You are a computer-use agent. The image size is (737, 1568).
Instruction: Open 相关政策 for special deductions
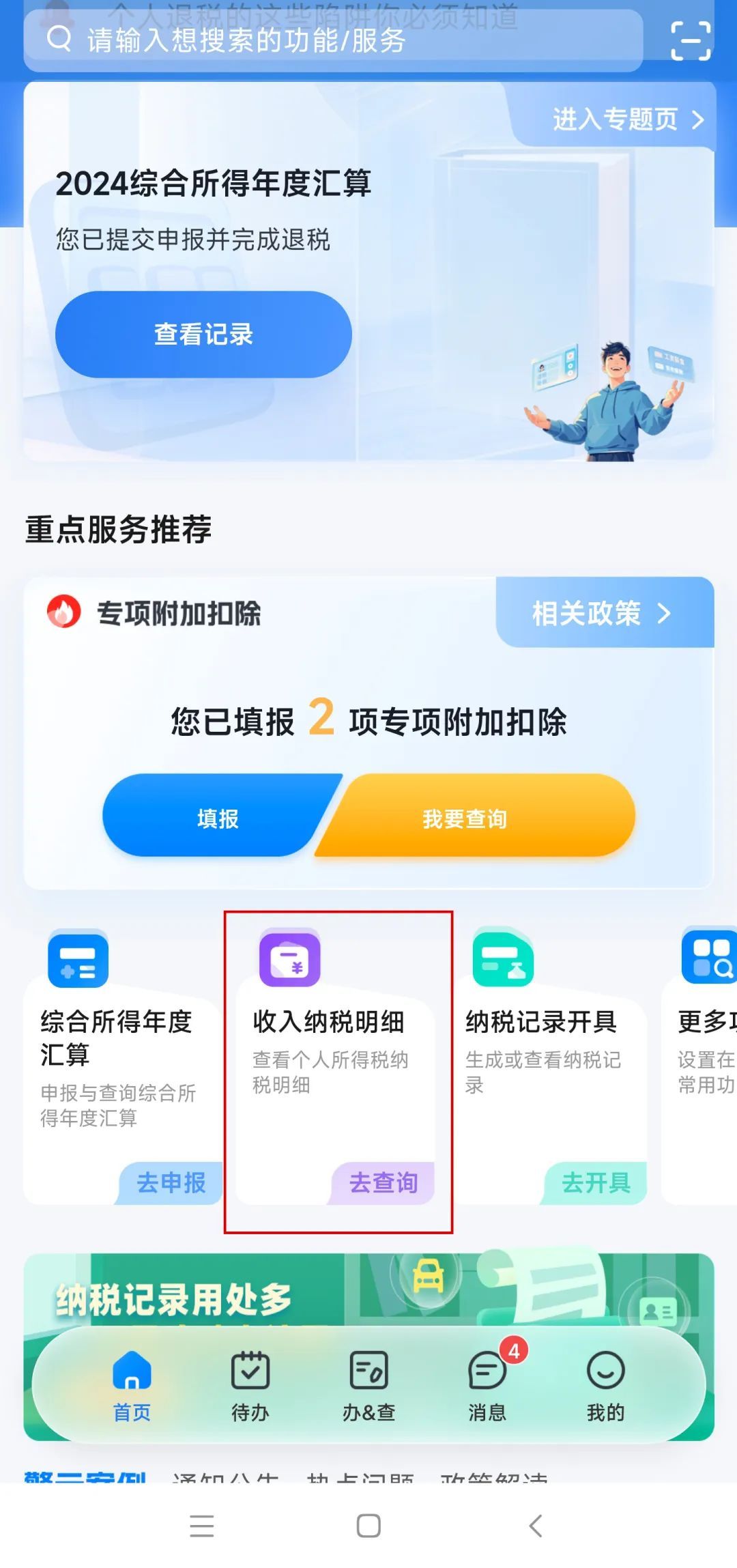pos(602,613)
